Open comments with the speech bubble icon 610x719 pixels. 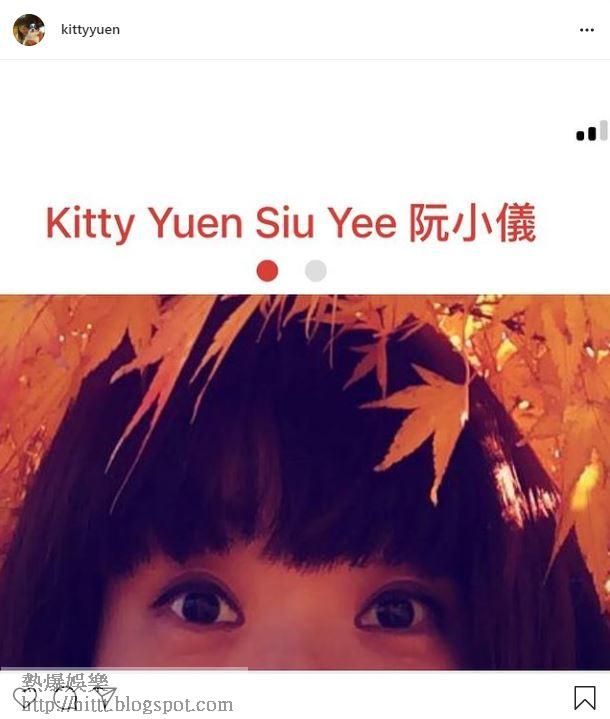point(65,697)
